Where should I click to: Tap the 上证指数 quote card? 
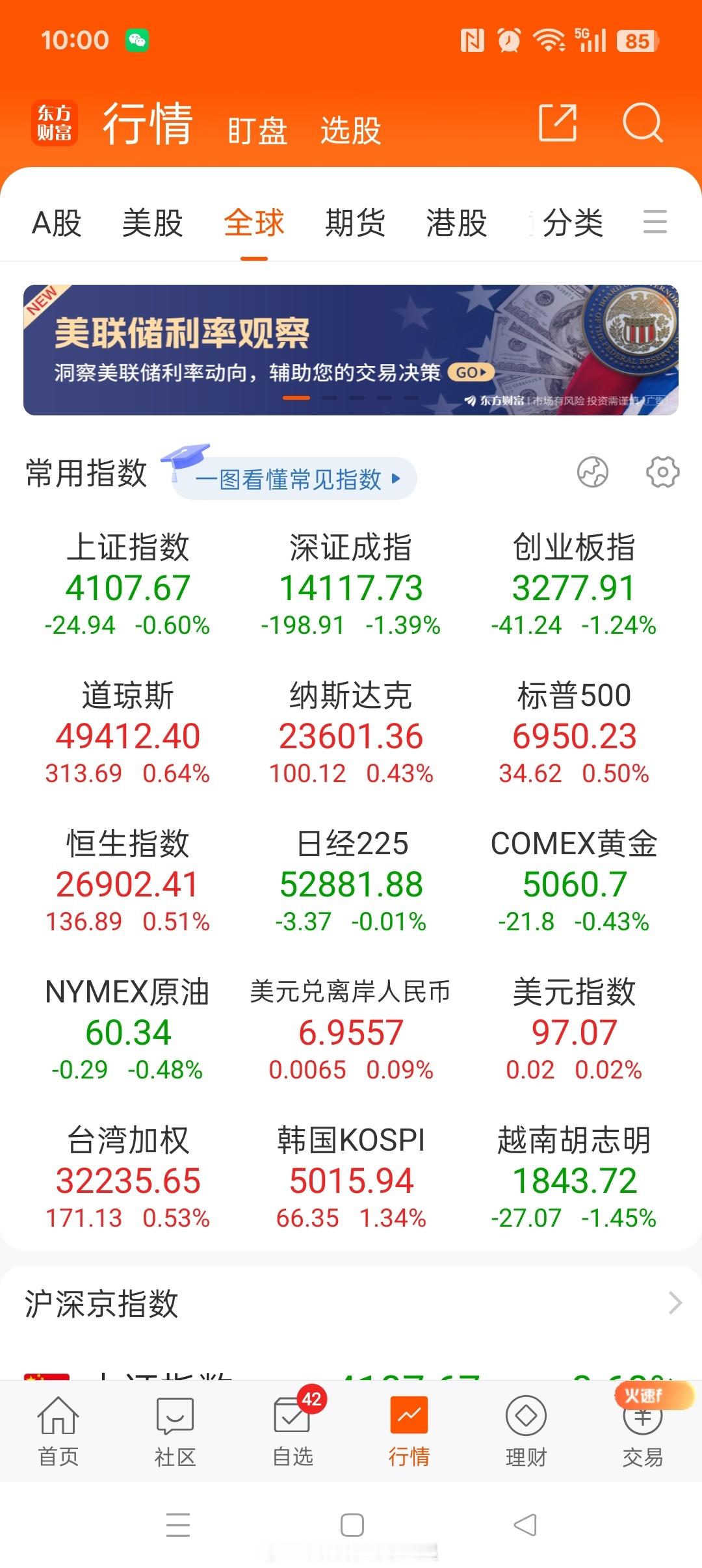128,585
